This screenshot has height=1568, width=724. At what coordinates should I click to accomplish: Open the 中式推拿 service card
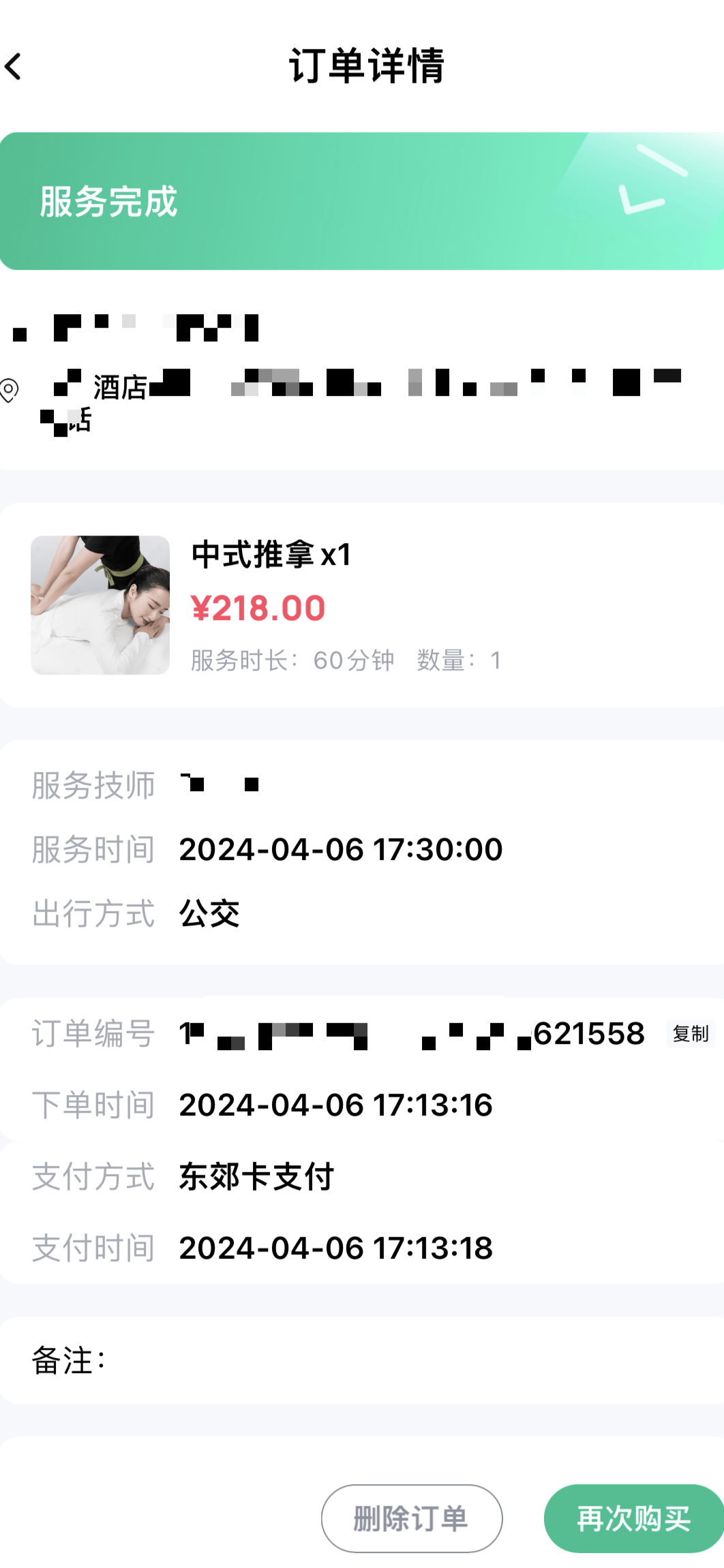tap(361, 605)
